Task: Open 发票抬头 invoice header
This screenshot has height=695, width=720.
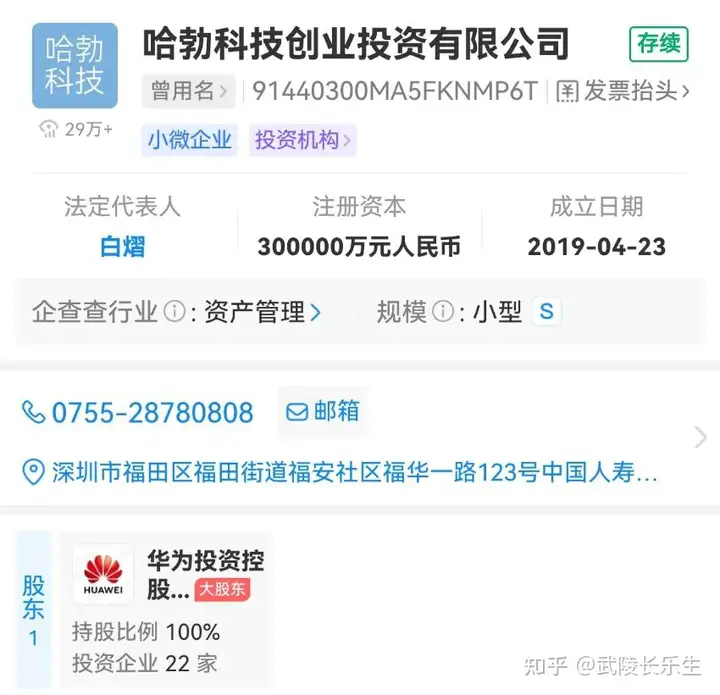Action: coord(622,92)
